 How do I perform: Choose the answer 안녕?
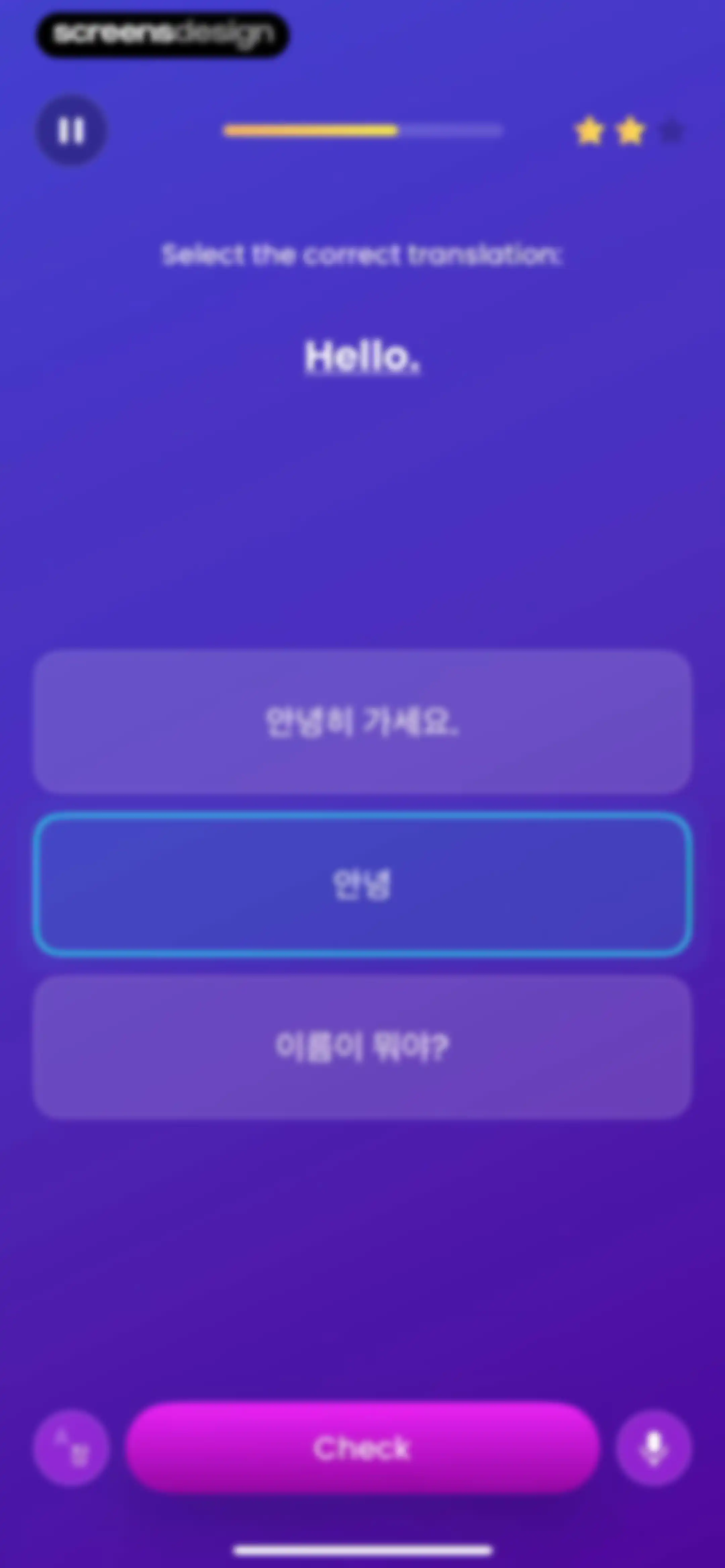coord(362,884)
